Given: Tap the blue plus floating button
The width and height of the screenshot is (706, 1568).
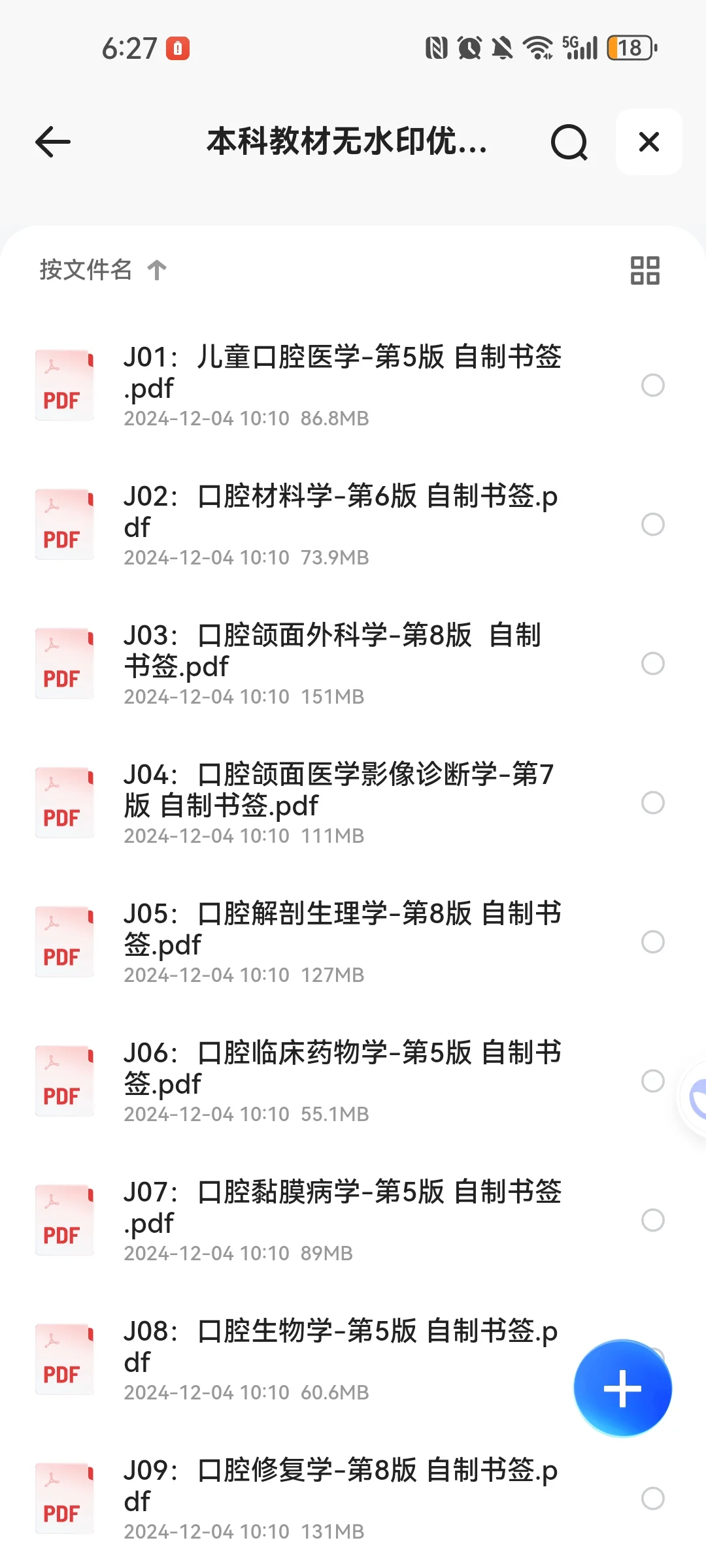Looking at the screenshot, I should (x=623, y=1388).
